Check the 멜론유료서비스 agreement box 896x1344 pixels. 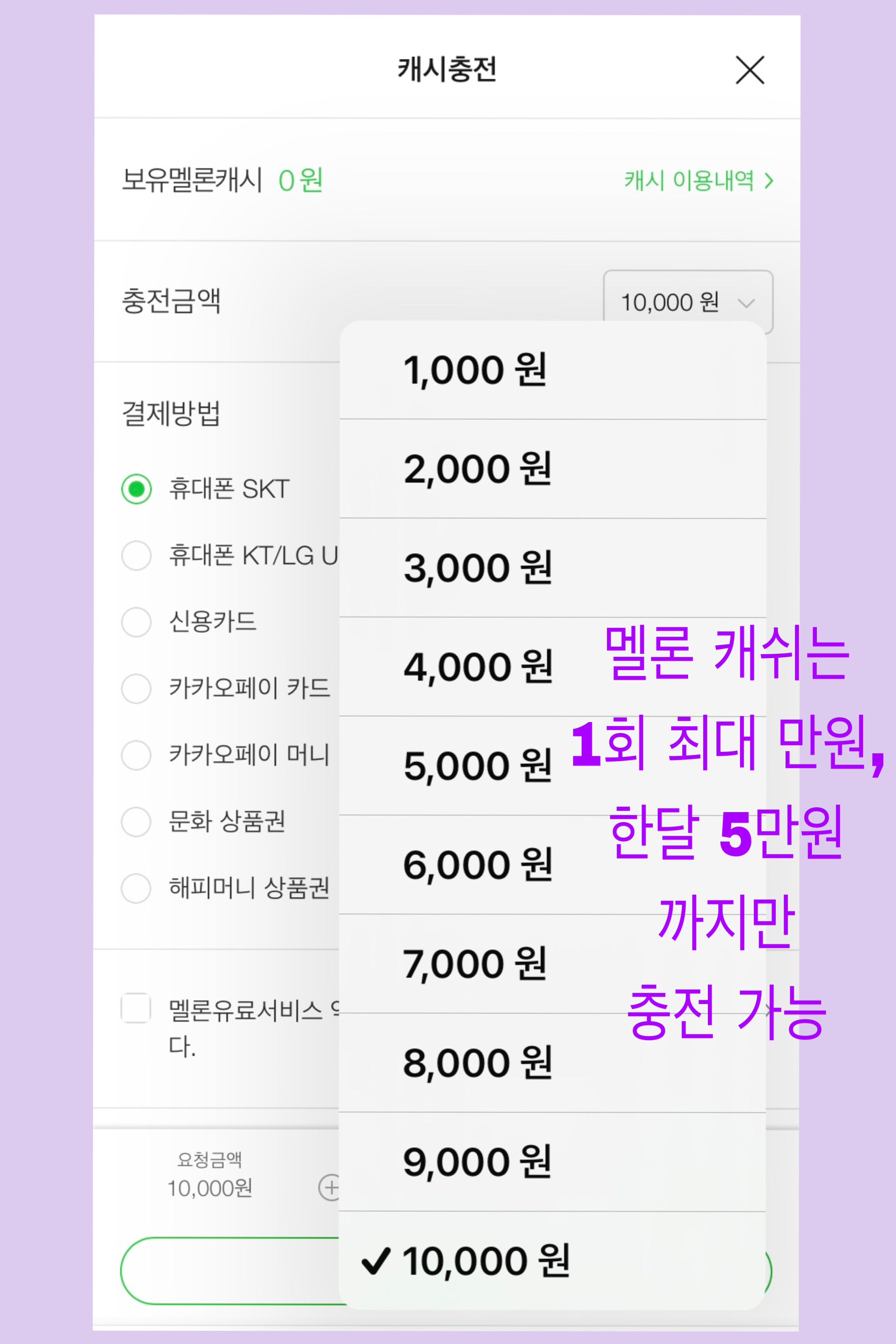[x=136, y=1008]
